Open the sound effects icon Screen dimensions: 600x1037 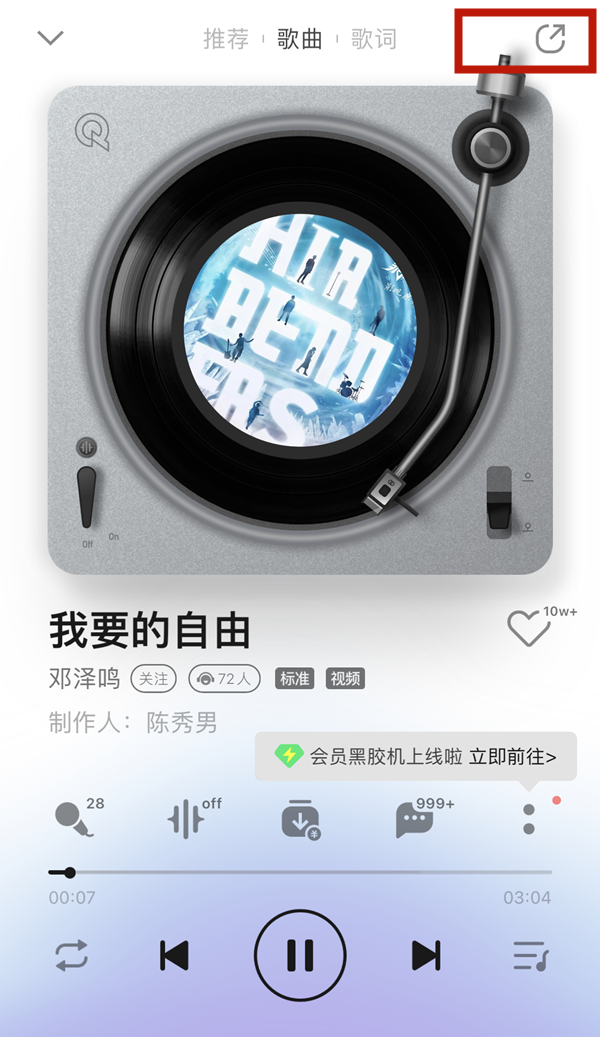pos(188,820)
